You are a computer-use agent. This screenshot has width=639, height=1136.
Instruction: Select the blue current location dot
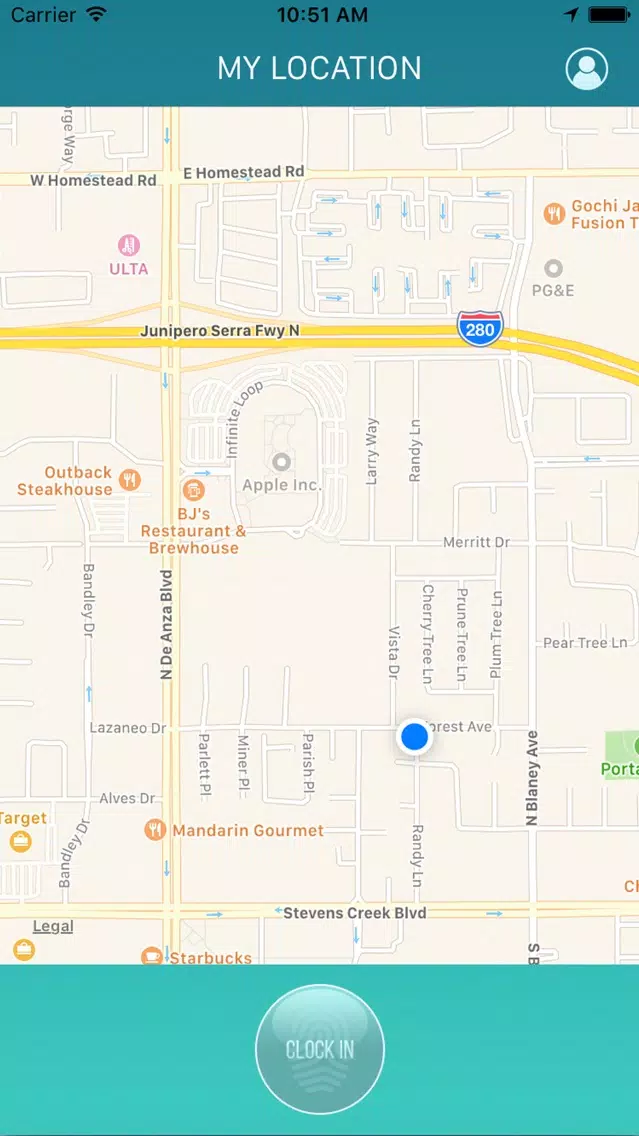(x=414, y=737)
